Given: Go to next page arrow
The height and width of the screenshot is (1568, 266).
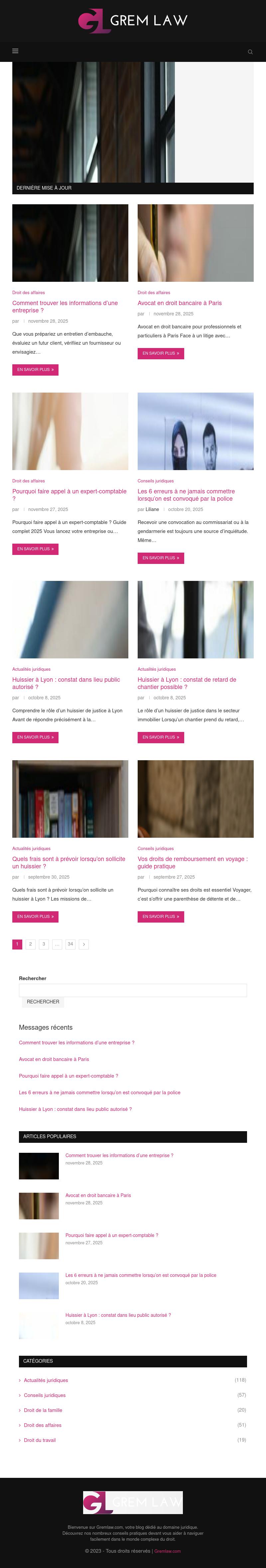Looking at the screenshot, I should (84, 944).
